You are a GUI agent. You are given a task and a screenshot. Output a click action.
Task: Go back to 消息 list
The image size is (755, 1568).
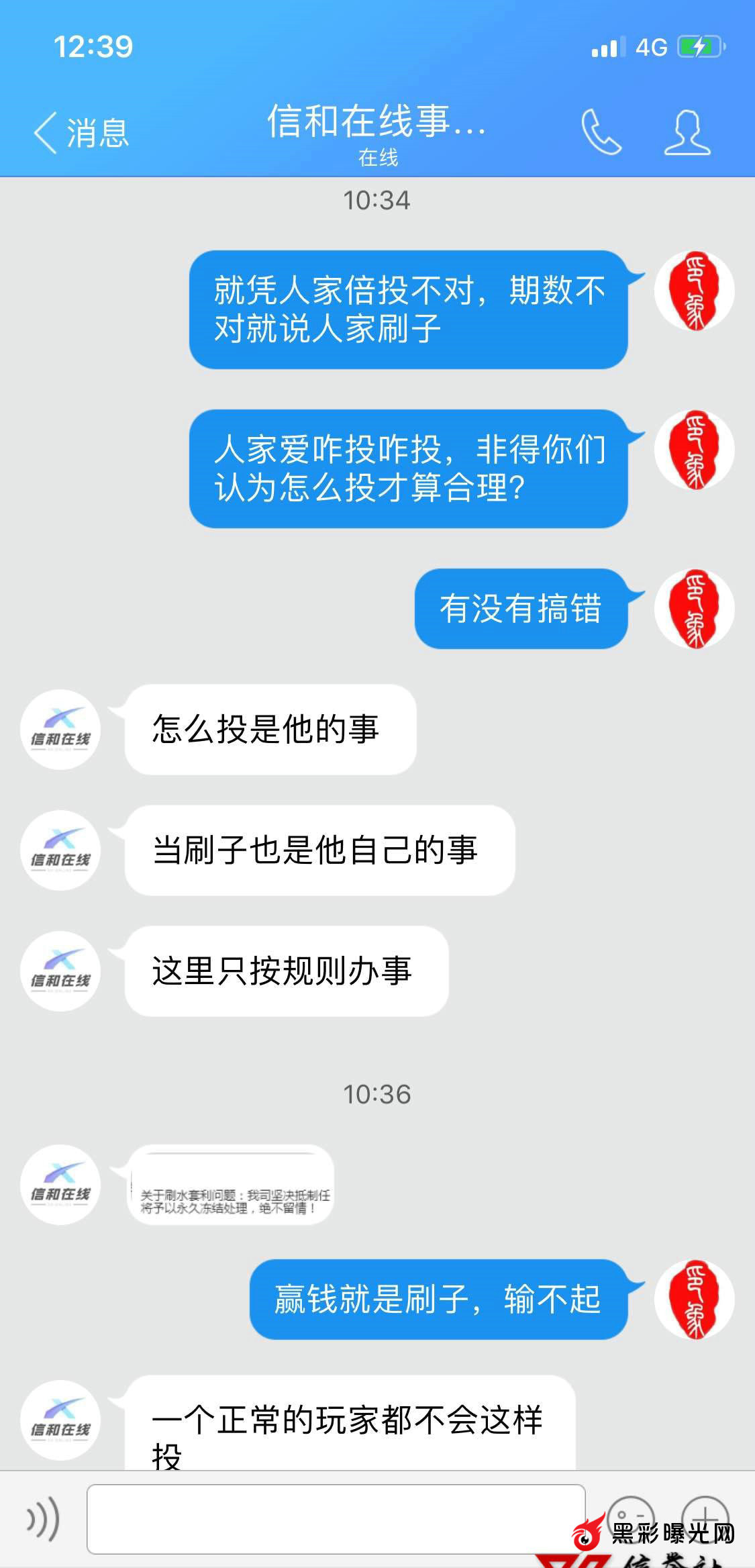click(x=81, y=132)
